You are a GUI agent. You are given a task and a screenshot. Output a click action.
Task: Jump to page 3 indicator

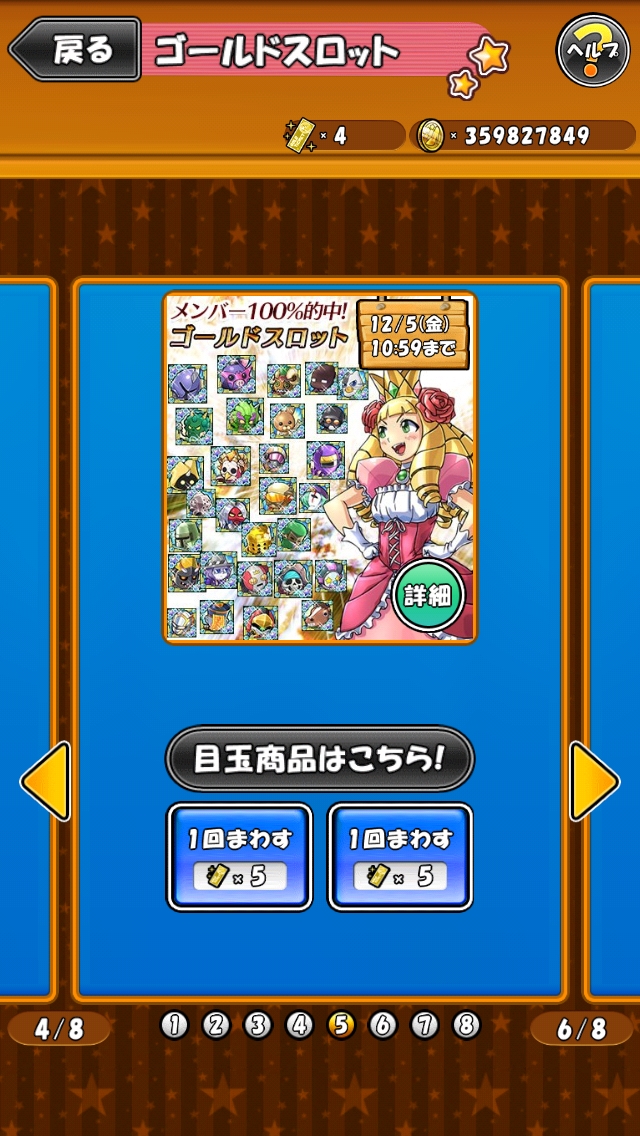coord(258,1025)
